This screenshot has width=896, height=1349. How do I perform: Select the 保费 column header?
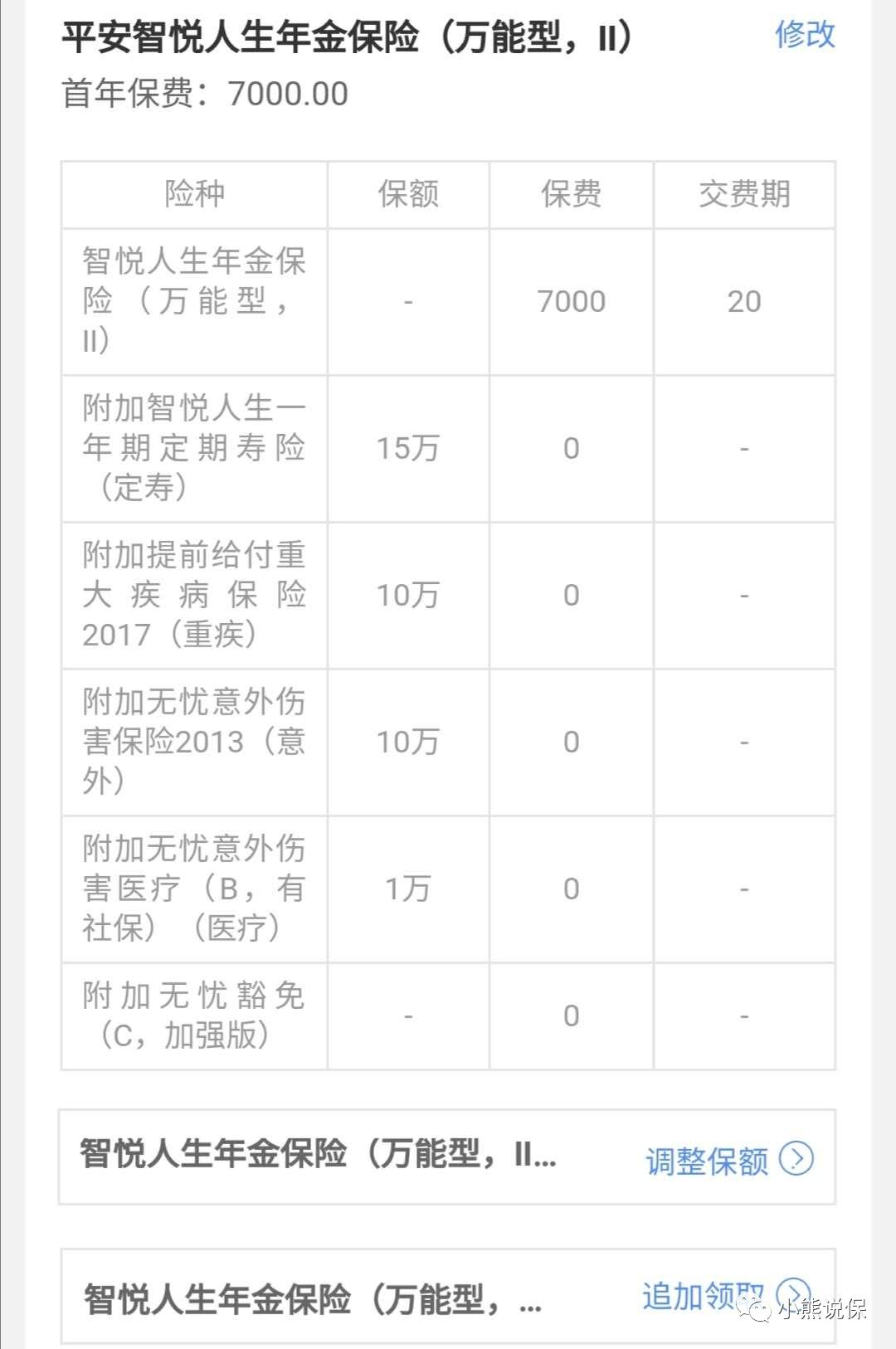(570, 194)
